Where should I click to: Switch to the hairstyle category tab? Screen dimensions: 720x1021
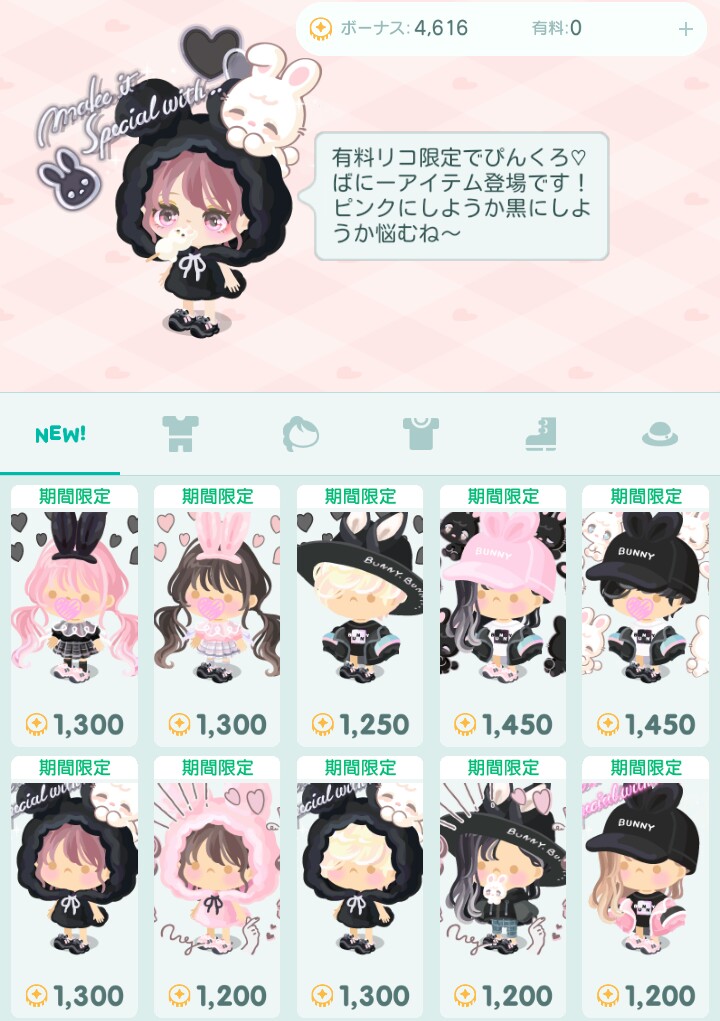pos(300,434)
